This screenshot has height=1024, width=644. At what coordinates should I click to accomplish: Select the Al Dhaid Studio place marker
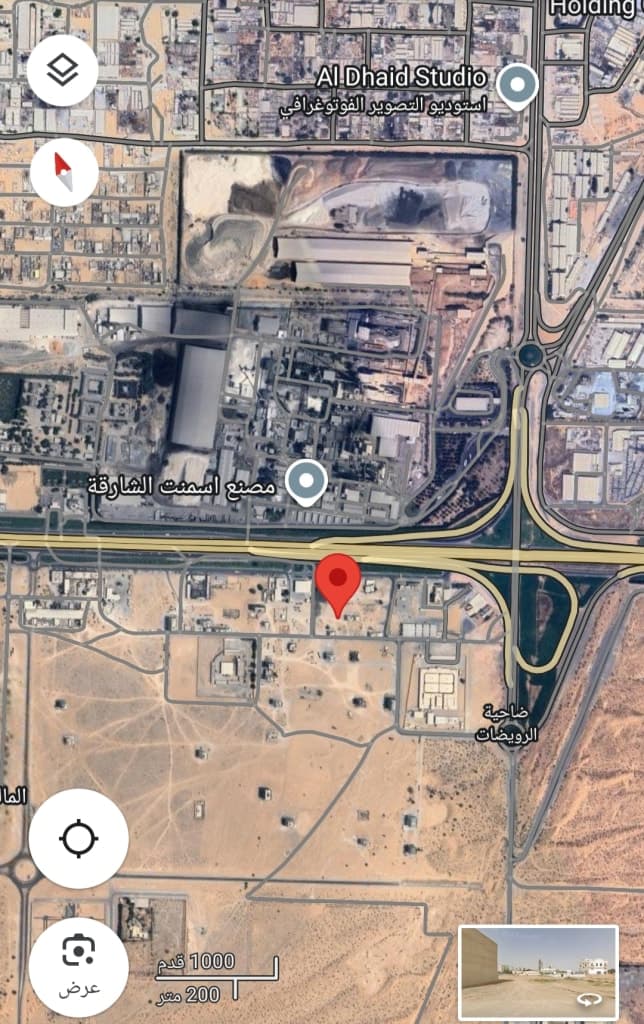tap(517, 87)
